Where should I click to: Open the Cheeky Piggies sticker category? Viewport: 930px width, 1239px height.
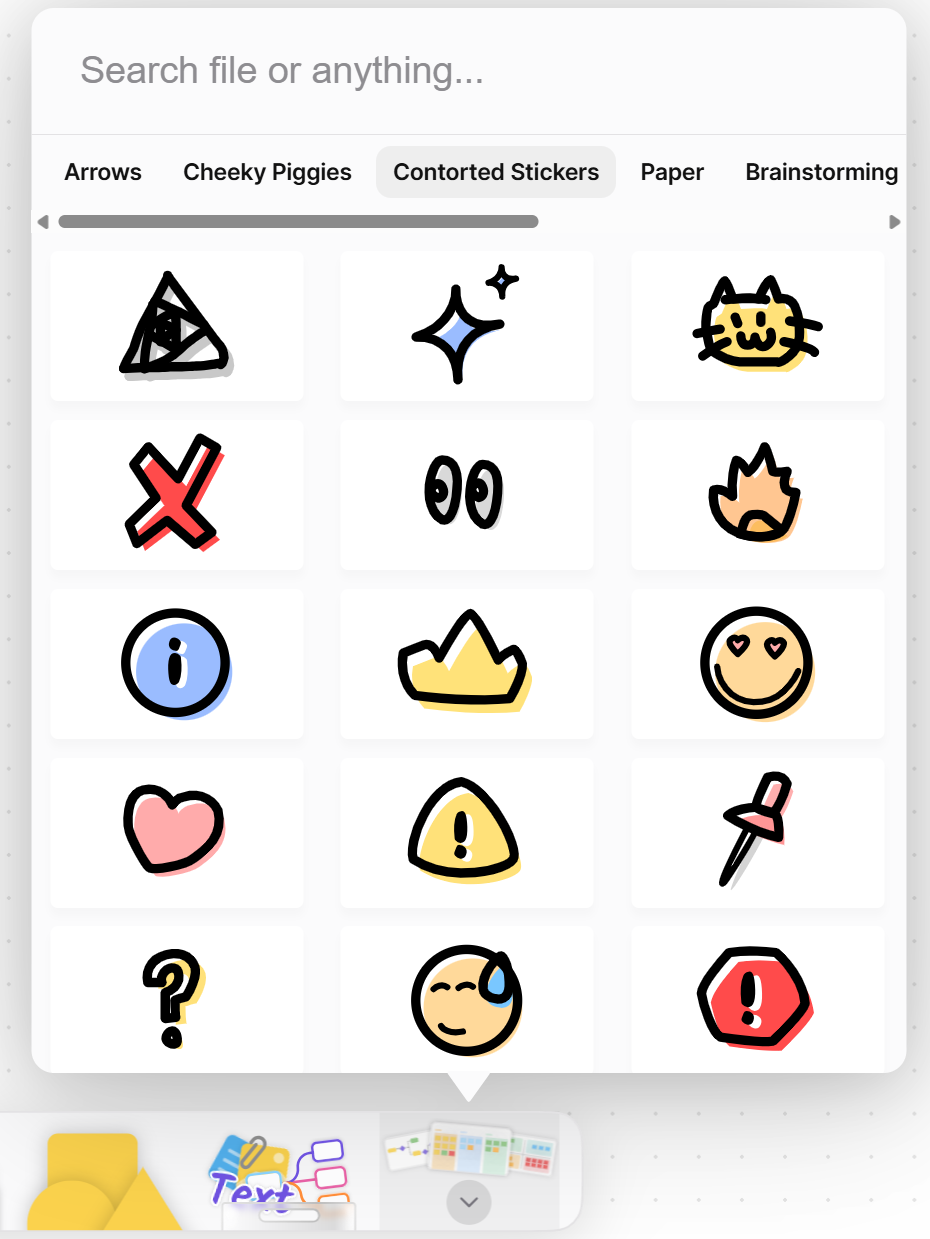pos(267,172)
